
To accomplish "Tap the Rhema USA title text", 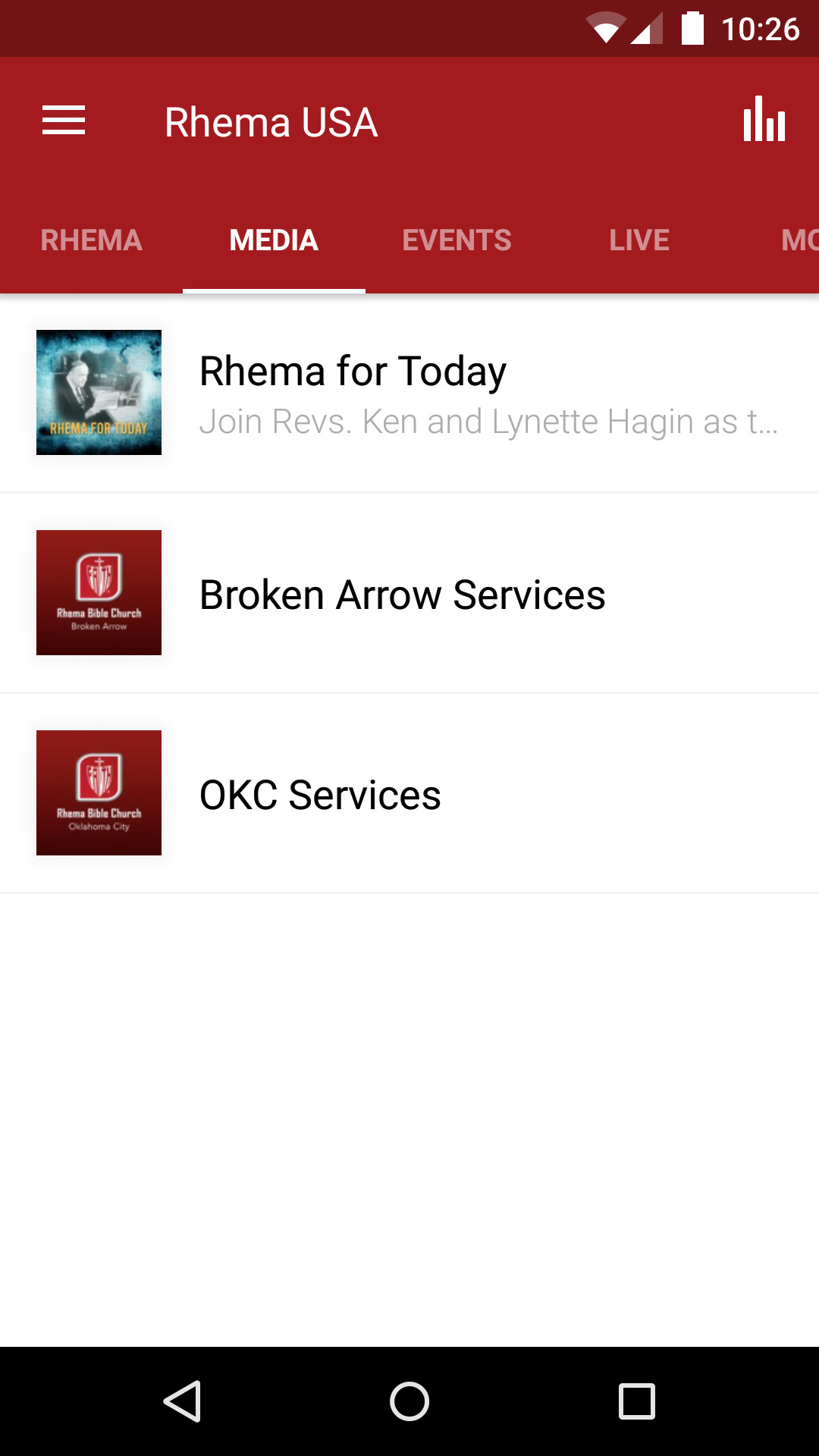I will (271, 122).
